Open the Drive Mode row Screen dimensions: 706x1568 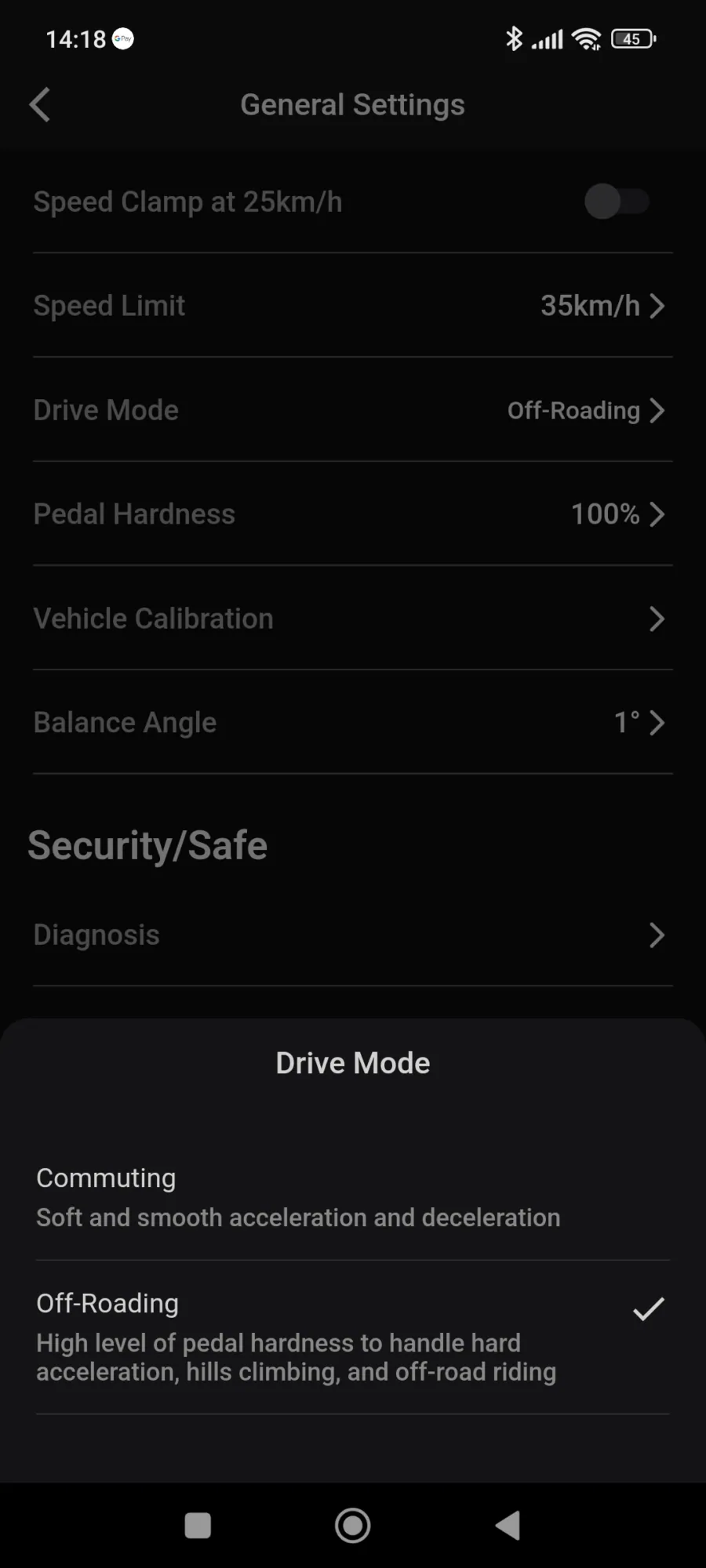(352, 410)
